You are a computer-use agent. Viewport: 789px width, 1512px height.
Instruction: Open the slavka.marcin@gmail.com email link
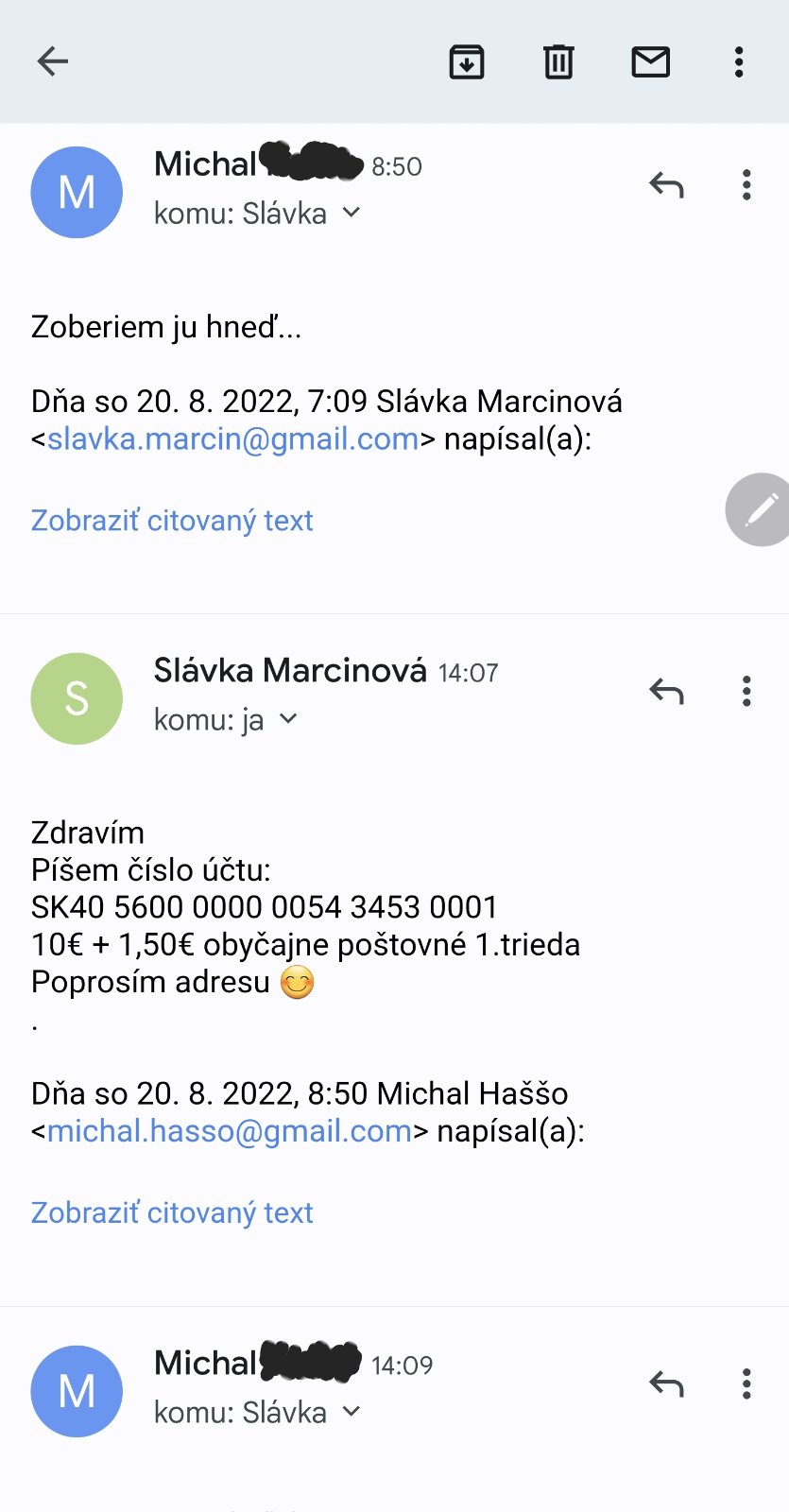coord(232,439)
